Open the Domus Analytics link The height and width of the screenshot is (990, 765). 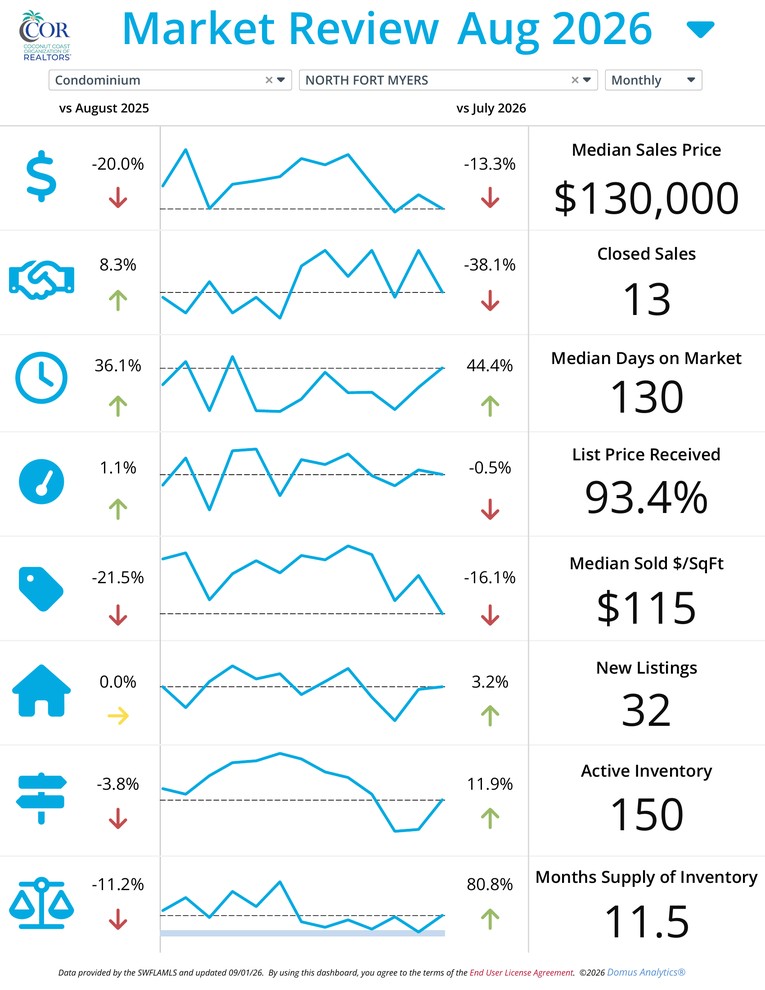coord(646,973)
